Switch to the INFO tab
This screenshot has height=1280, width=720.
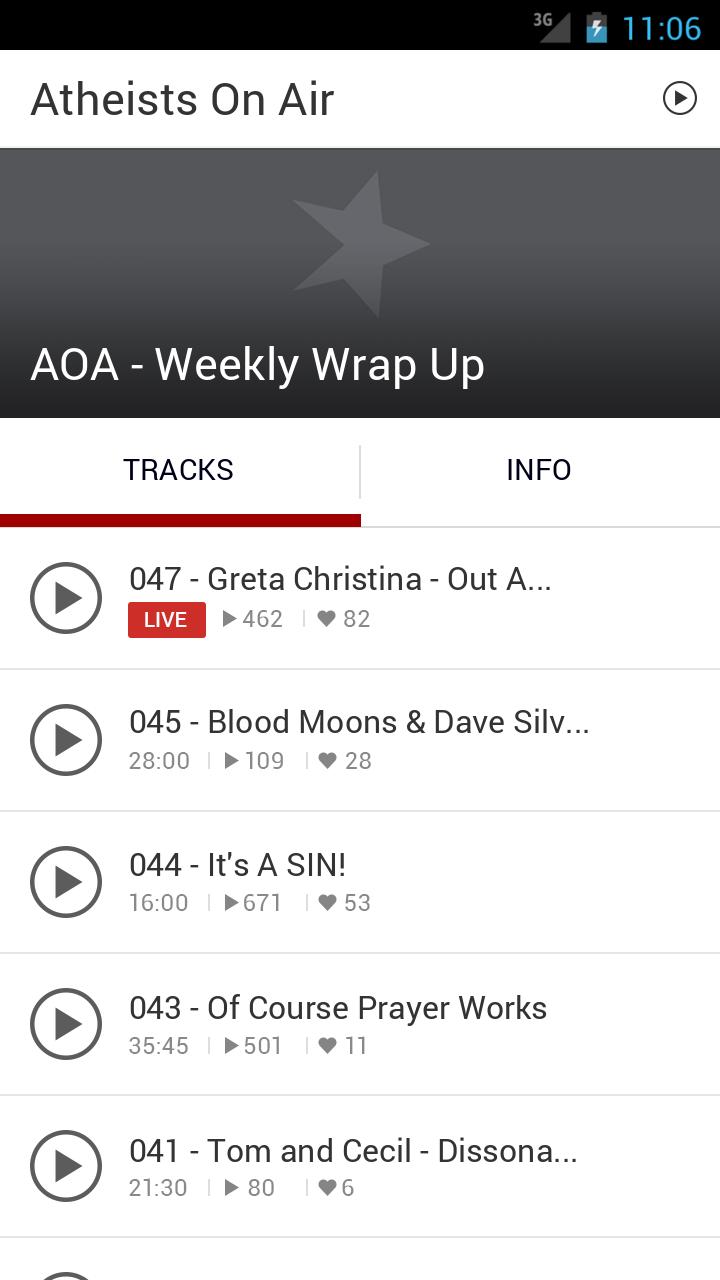click(x=539, y=470)
